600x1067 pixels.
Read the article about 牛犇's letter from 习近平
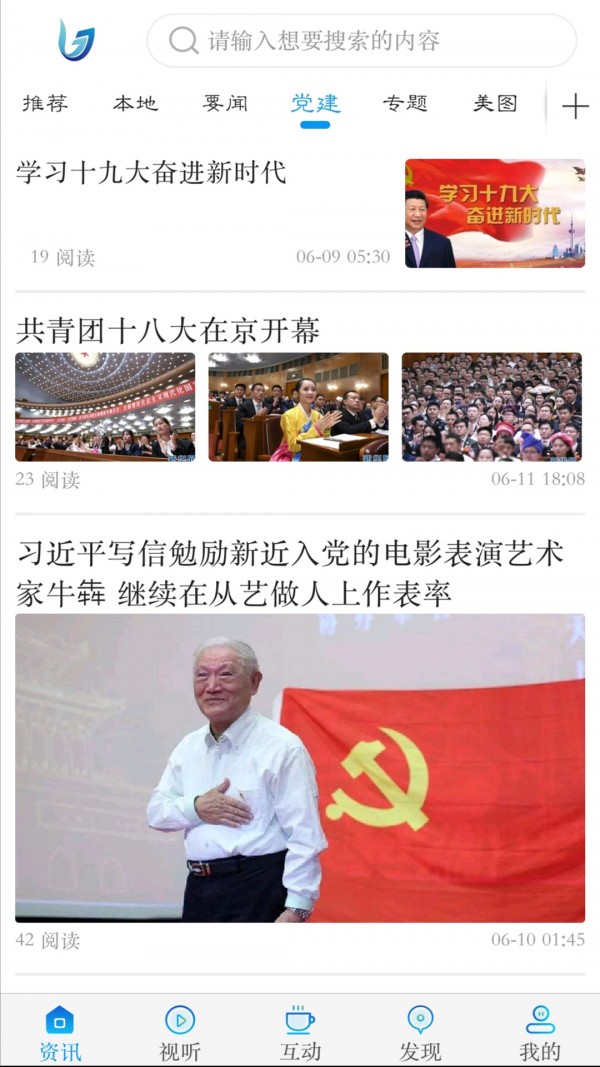click(x=290, y=573)
